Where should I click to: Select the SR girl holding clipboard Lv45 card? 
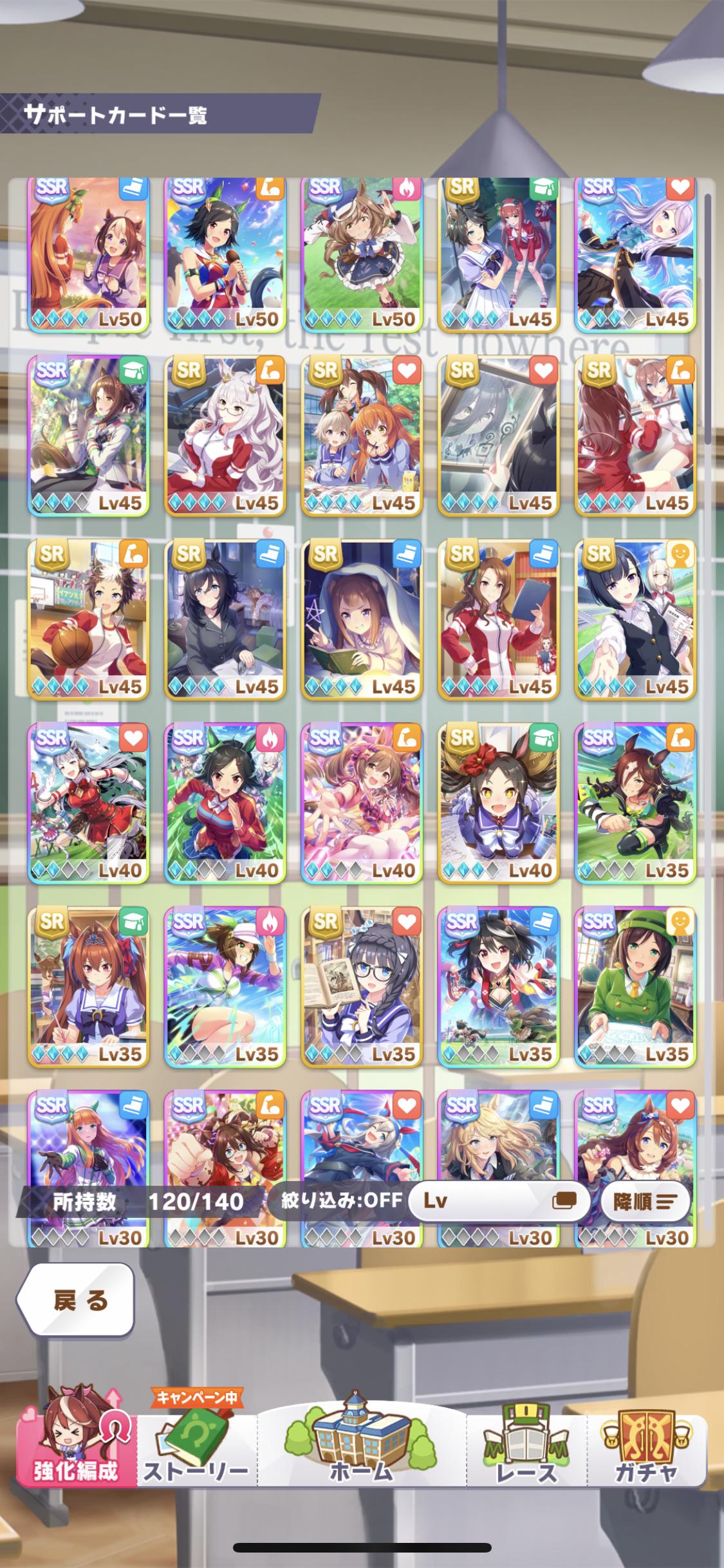(x=498, y=619)
